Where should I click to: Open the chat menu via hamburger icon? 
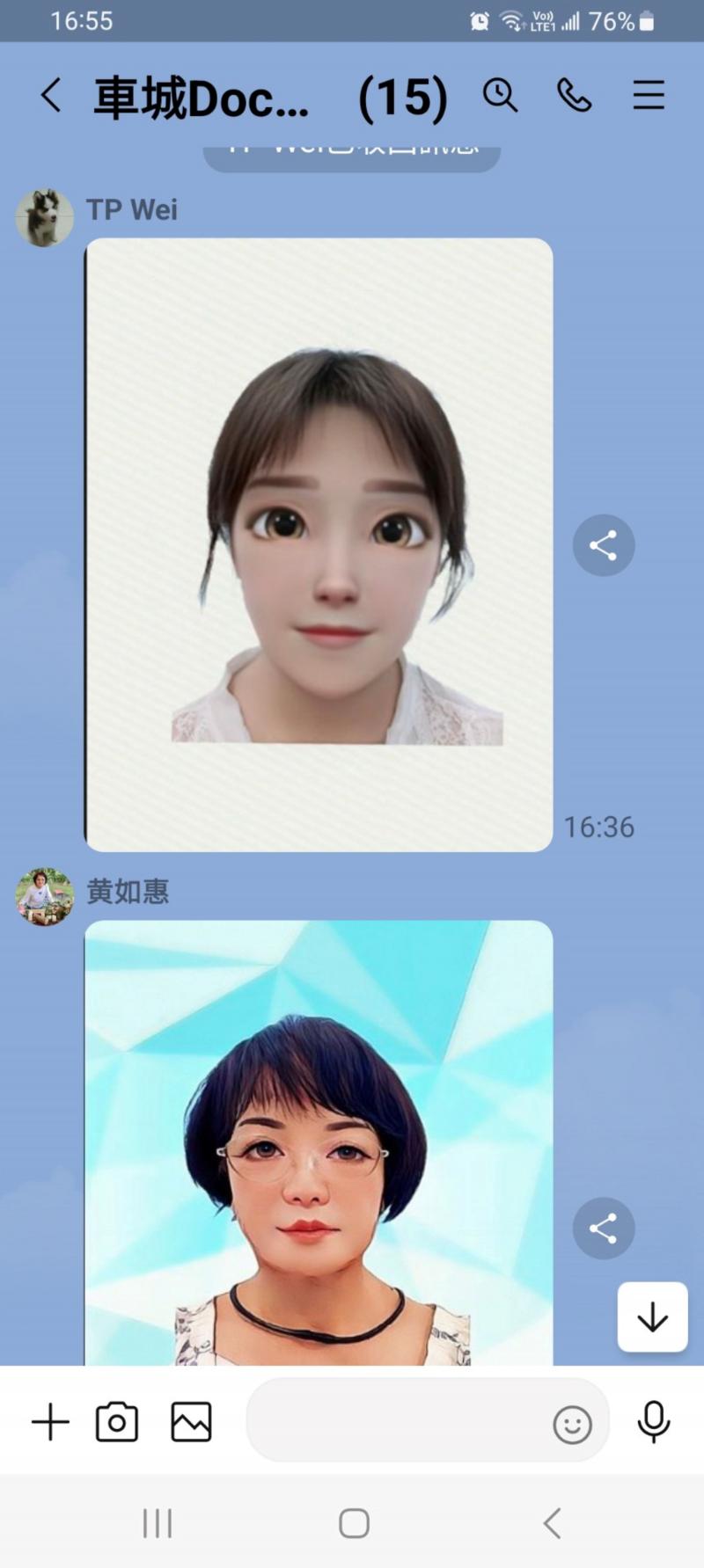649,97
